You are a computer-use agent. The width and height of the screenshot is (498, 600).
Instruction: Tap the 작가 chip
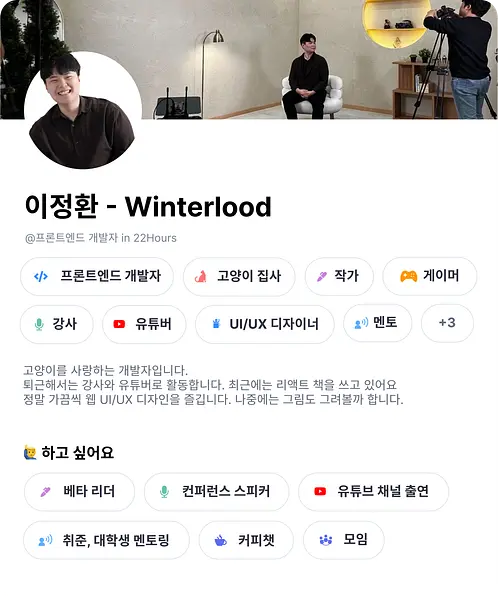tap(339, 276)
